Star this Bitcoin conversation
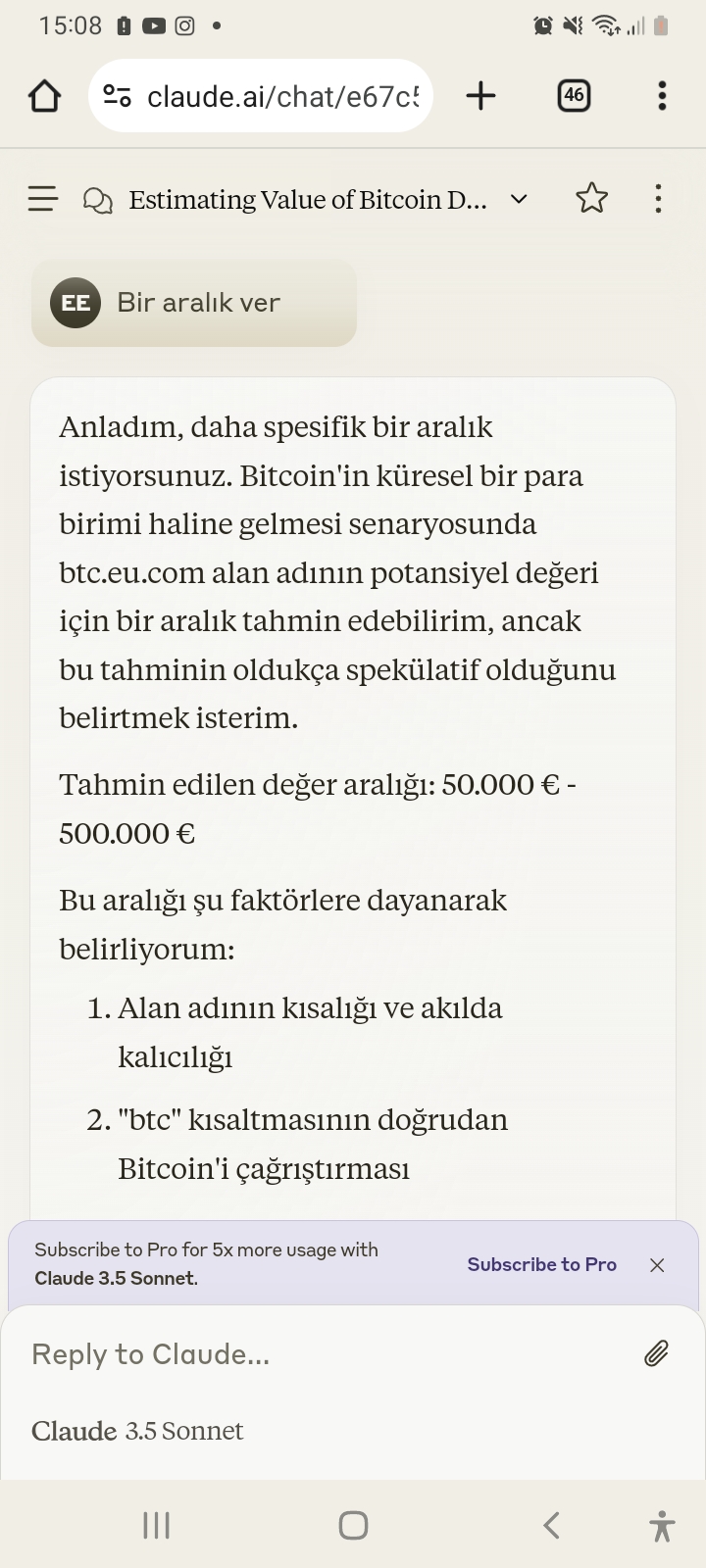The width and height of the screenshot is (706, 1568). [591, 199]
